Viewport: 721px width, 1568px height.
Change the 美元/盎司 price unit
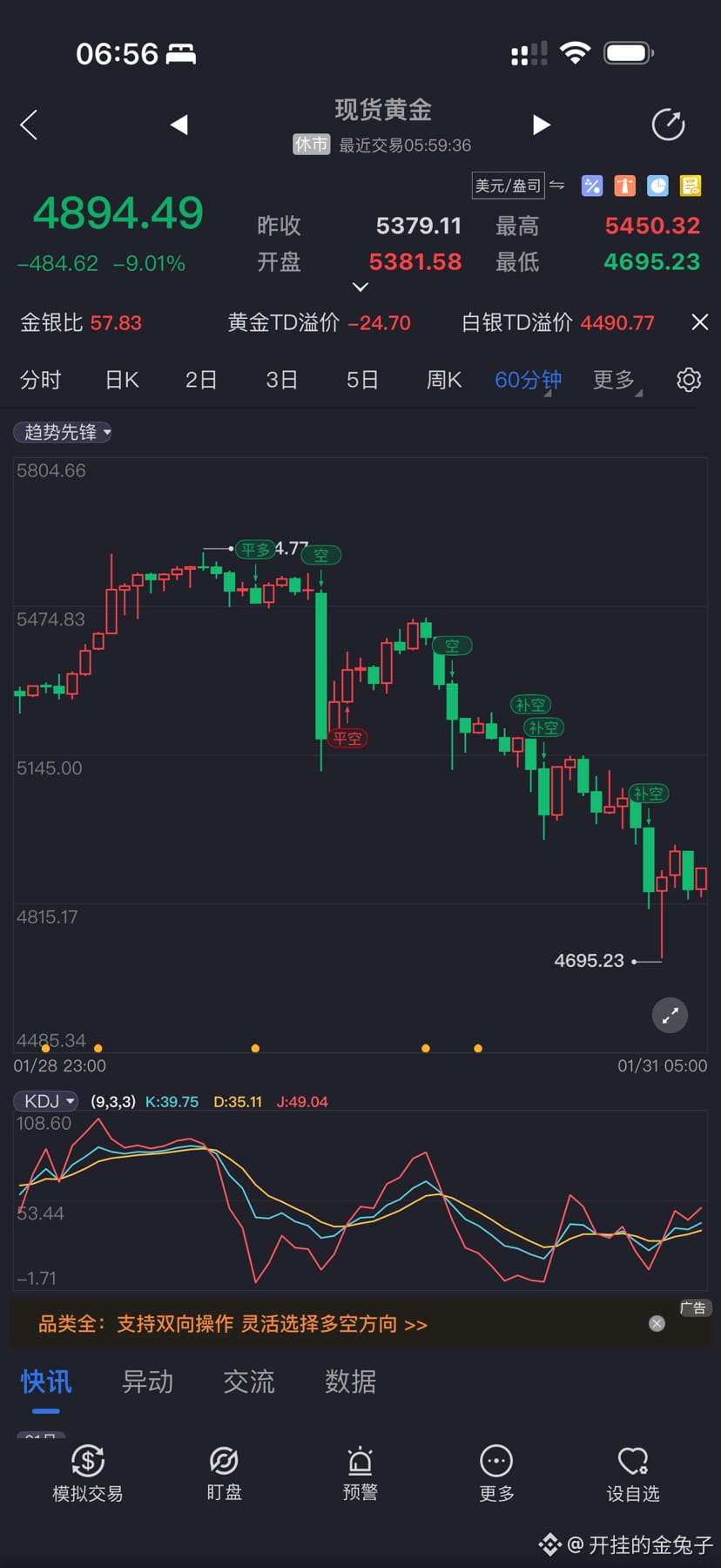[509, 186]
